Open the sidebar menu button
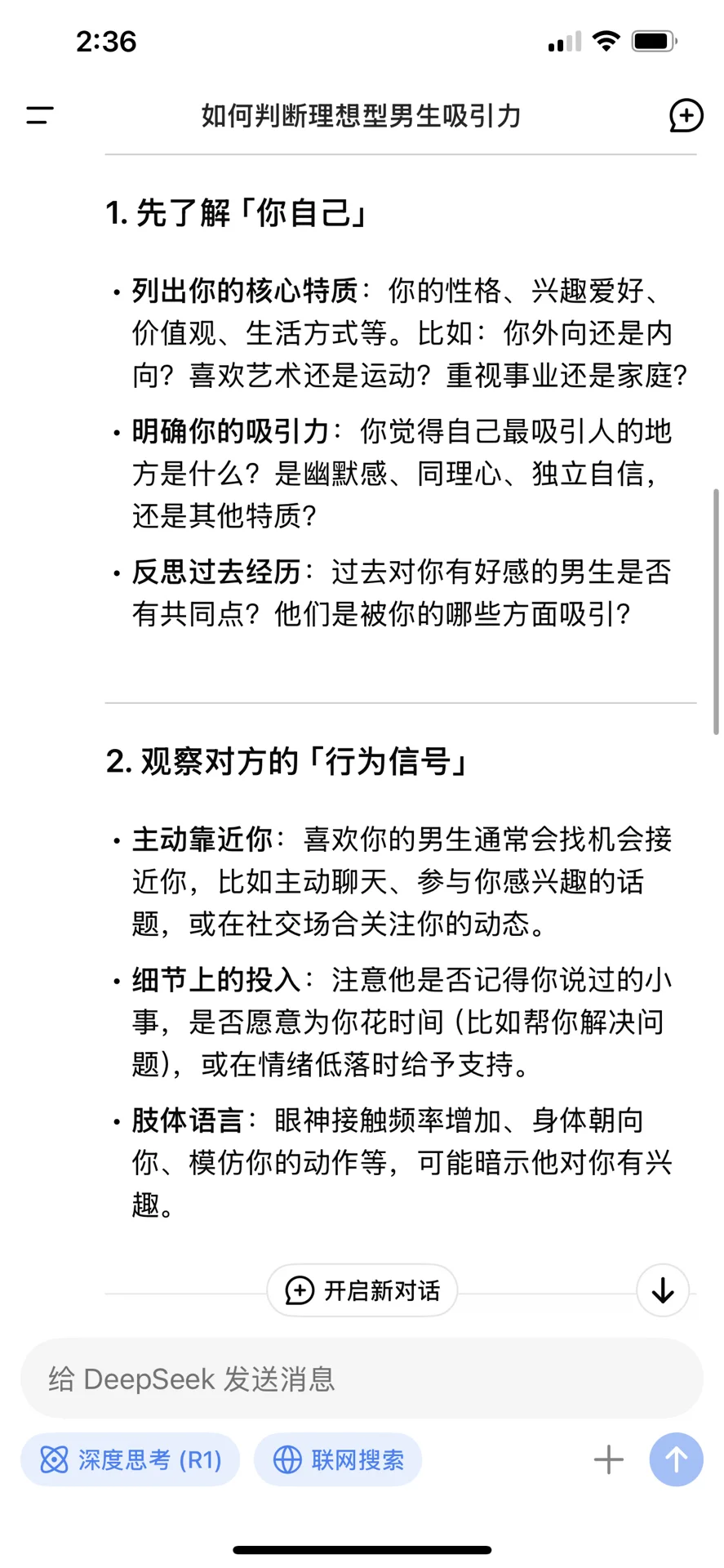 (x=39, y=115)
